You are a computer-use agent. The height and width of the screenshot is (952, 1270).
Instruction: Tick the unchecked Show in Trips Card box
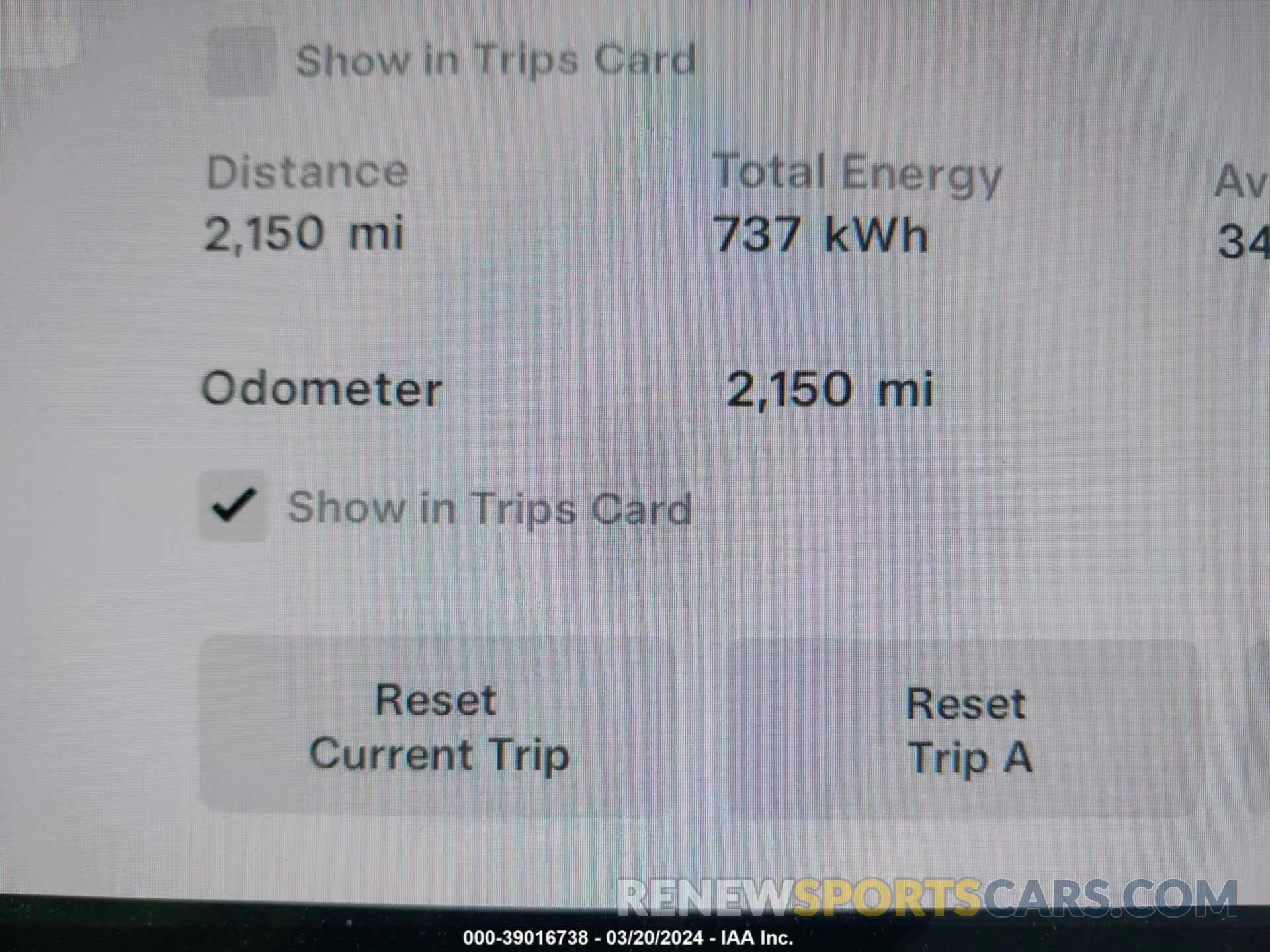(241, 61)
